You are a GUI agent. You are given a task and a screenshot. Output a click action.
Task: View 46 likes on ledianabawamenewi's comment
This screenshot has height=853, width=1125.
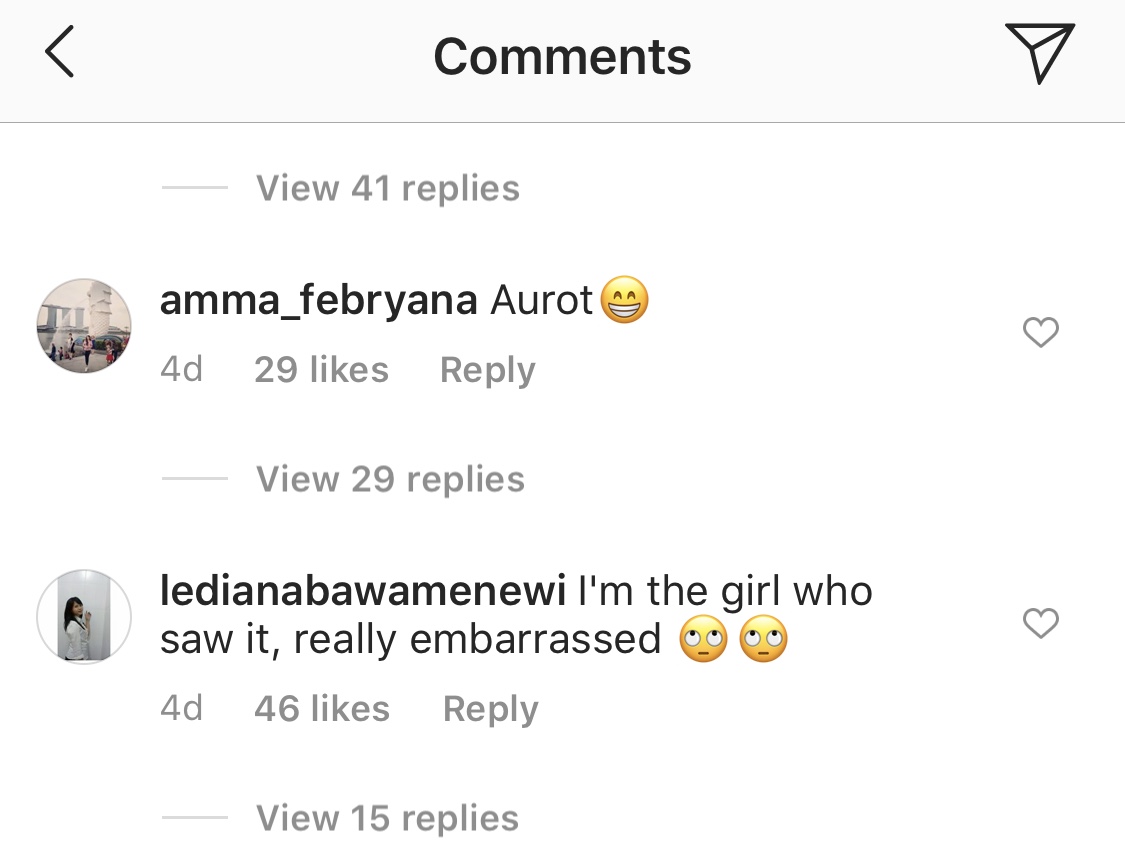321,709
